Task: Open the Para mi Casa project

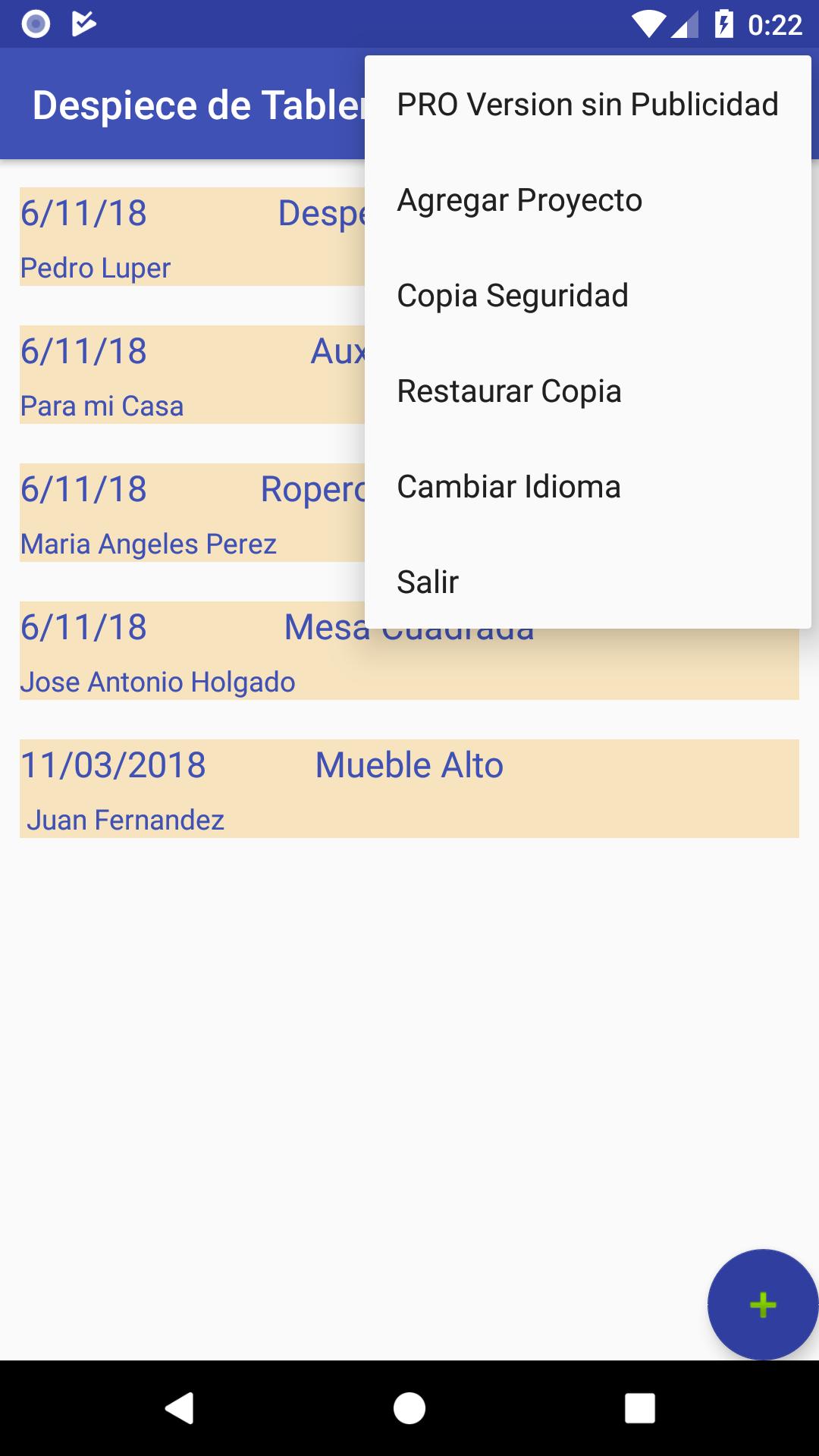Action: coord(192,375)
